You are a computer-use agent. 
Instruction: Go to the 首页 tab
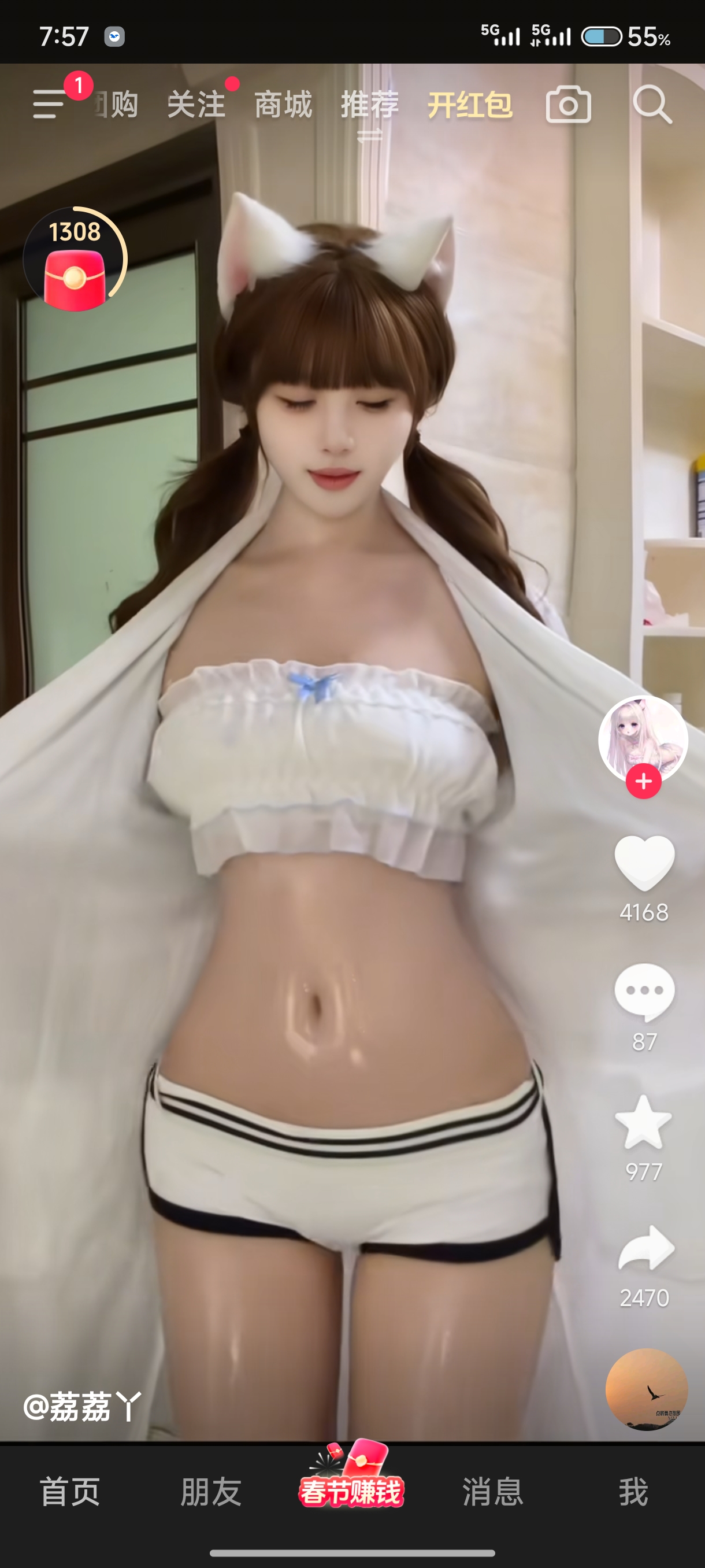(70, 1492)
